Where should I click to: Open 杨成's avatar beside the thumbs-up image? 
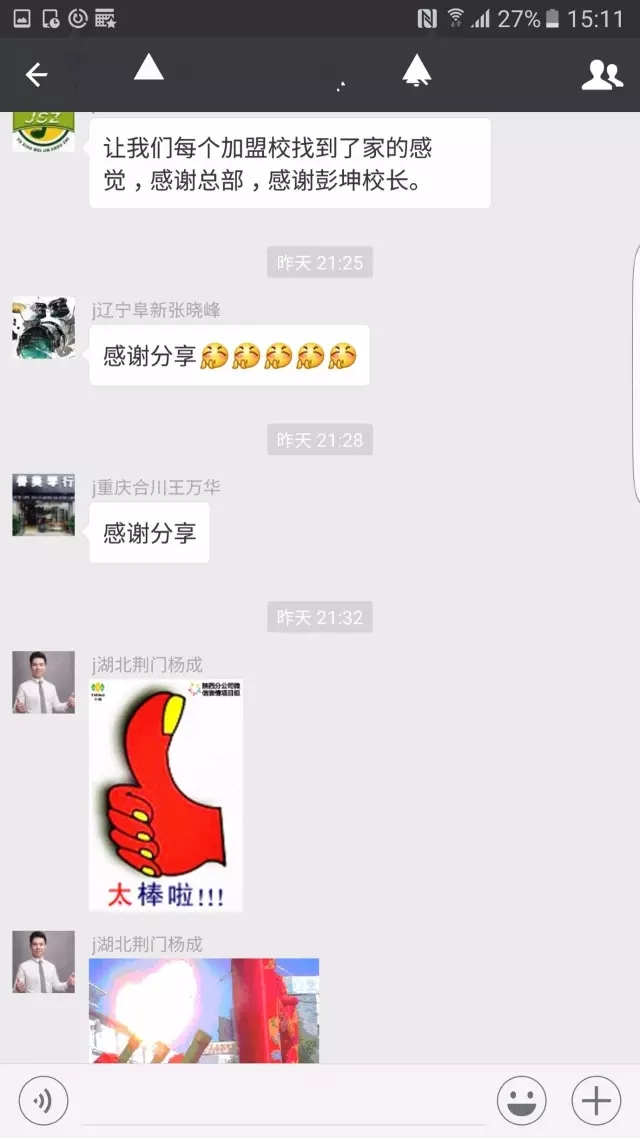pyautogui.click(x=43, y=682)
